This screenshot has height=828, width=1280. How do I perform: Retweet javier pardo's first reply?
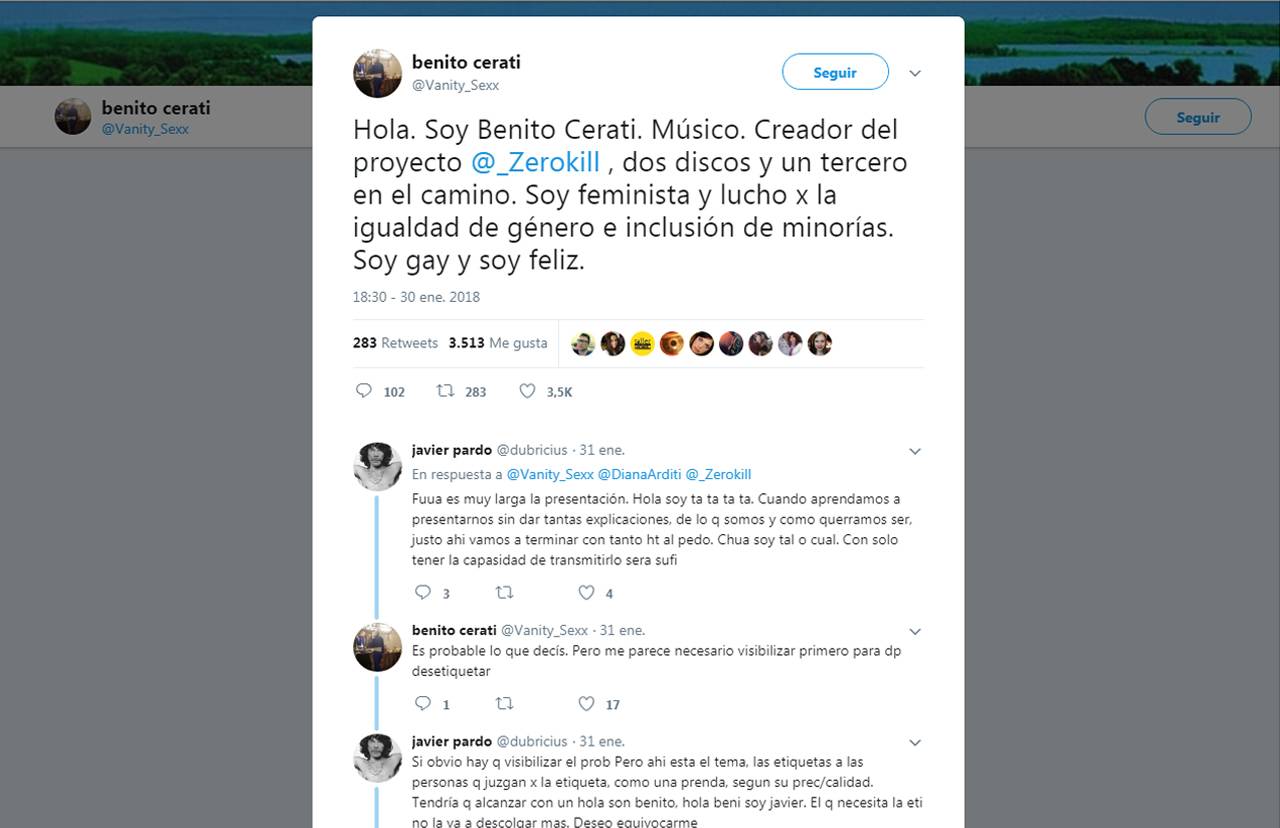pyautogui.click(x=505, y=593)
